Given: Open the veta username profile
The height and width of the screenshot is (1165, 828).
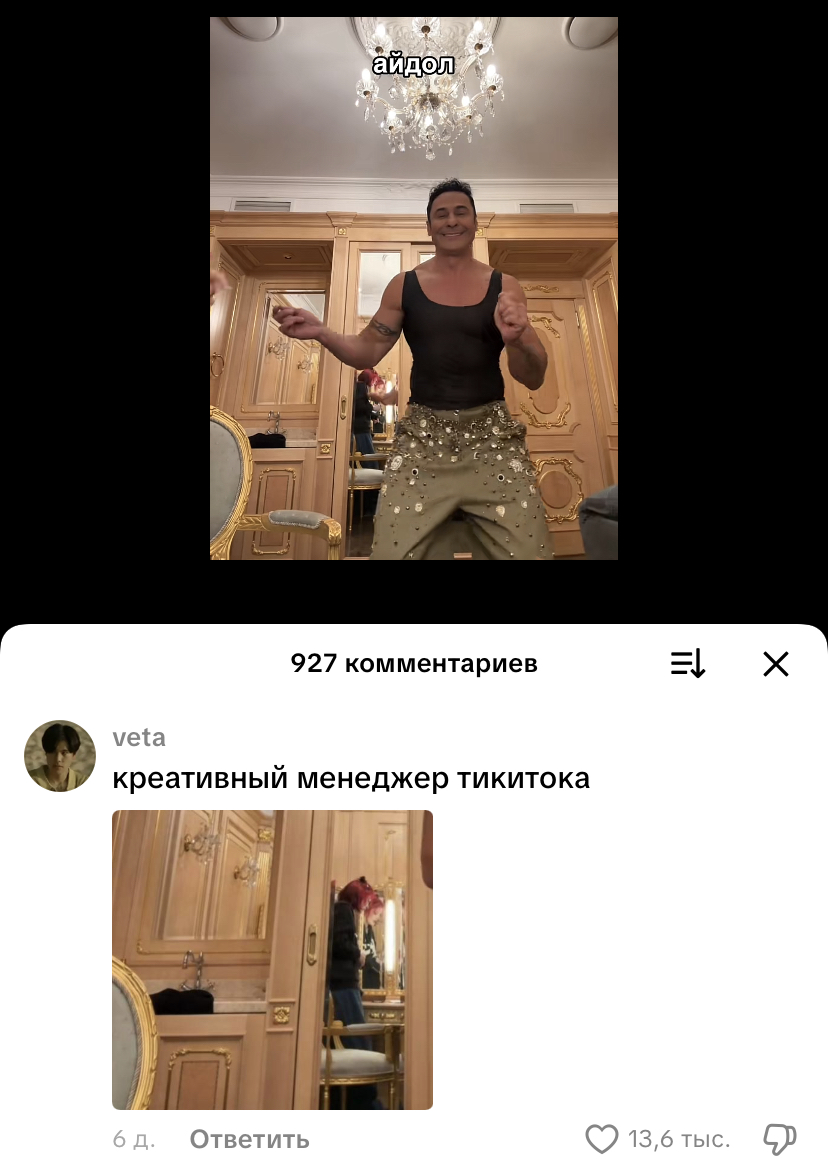Looking at the screenshot, I should (139, 738).
